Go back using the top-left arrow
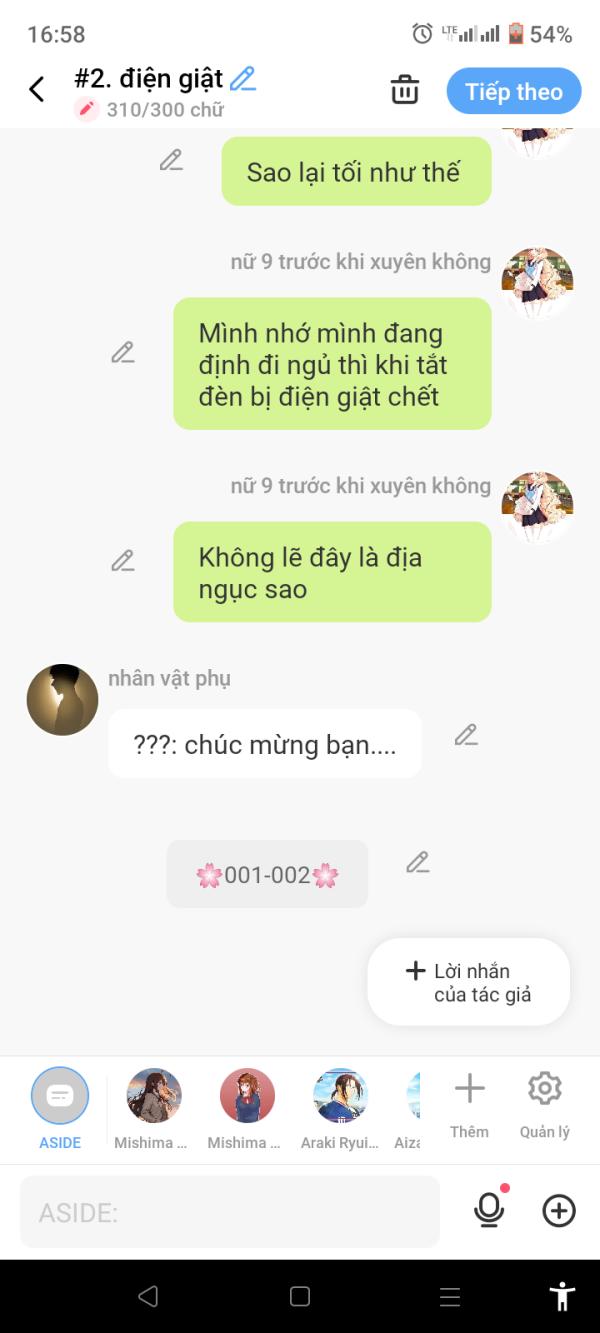600x1333 pixels. pos(37,90)
